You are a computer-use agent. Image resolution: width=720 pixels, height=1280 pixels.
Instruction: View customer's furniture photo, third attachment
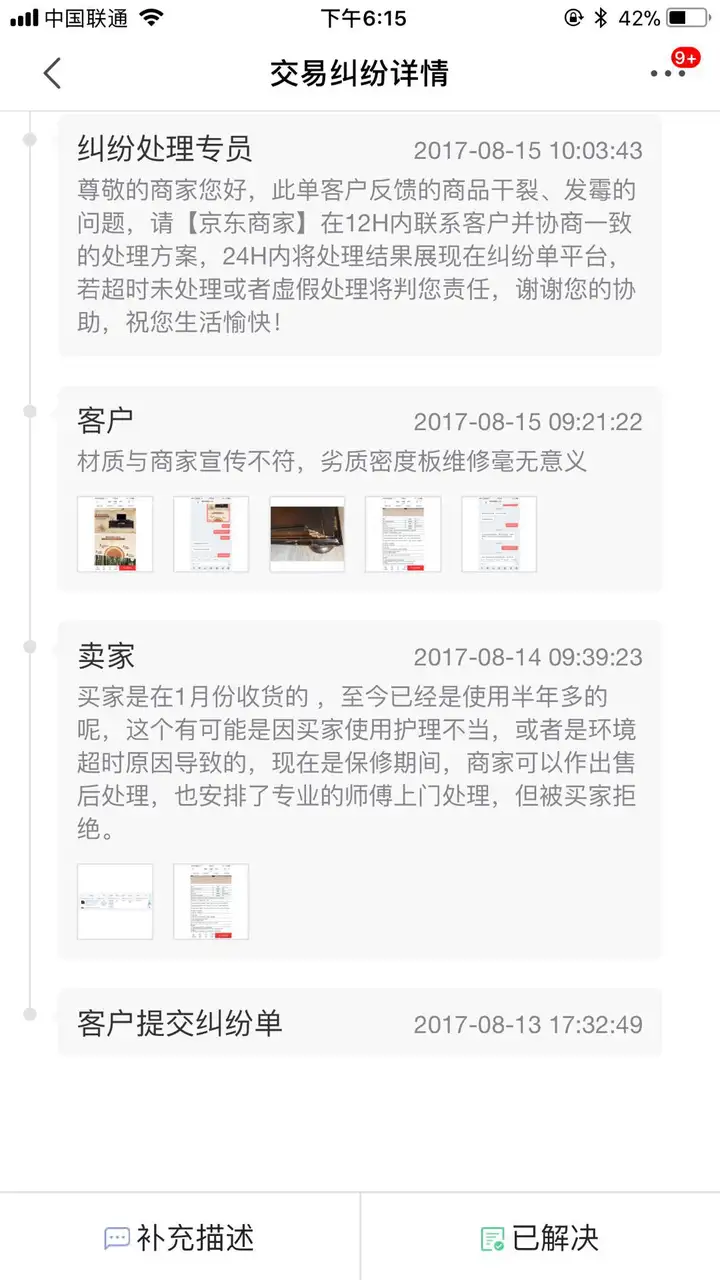point(307,534)
